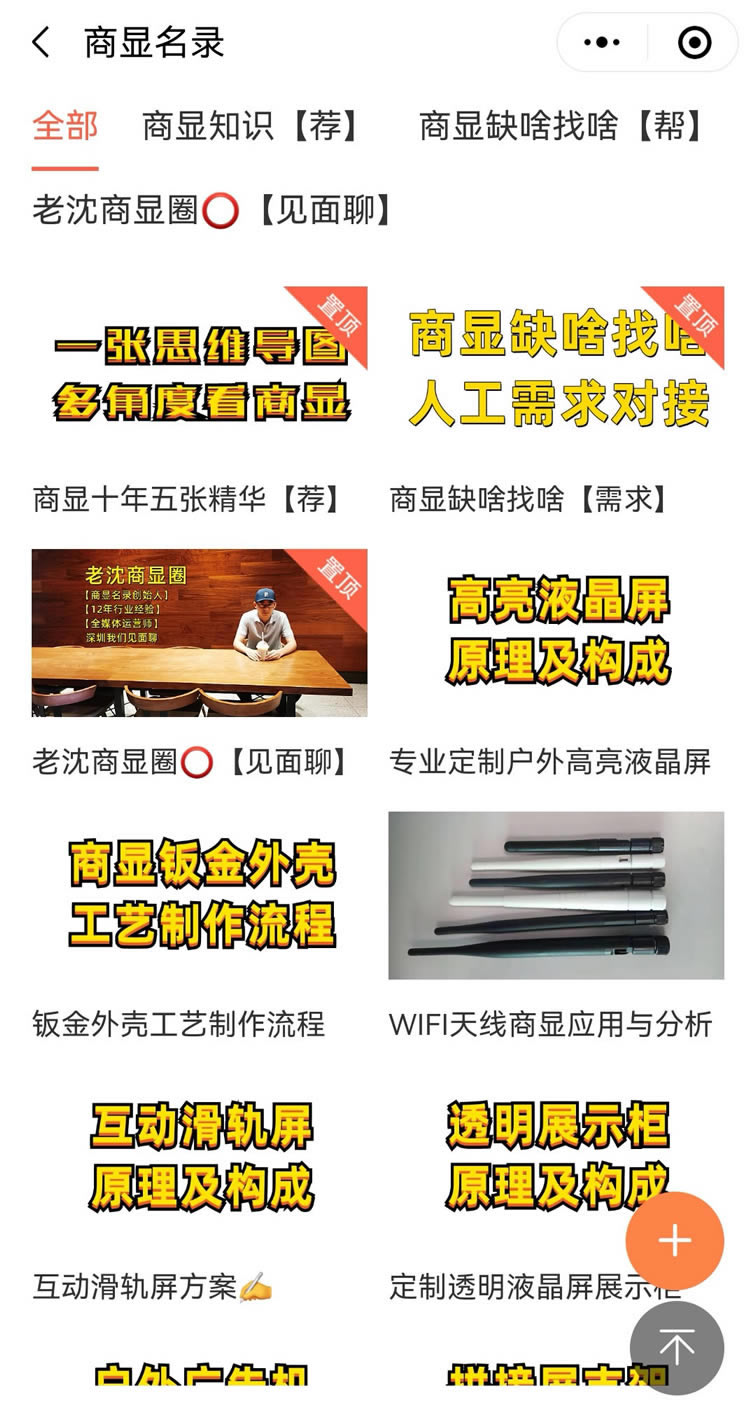The image size is (756, 1418).
Task: Open 钣金外壳工艺制作流程 card
Action: [x=199, y=895]
